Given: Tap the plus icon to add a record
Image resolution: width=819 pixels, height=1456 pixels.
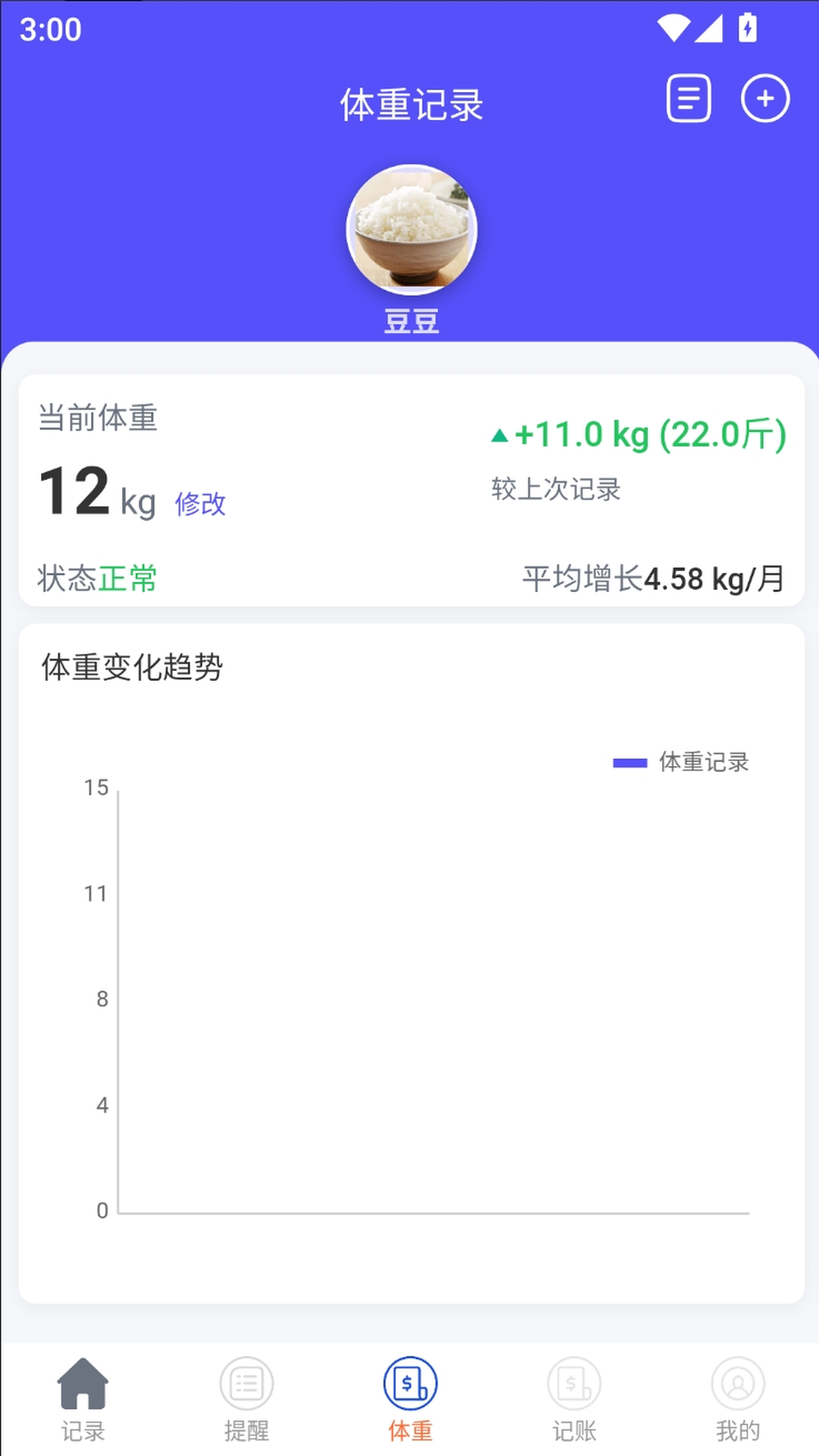Looking at the screenshot, I should click(x=766, y=98).
